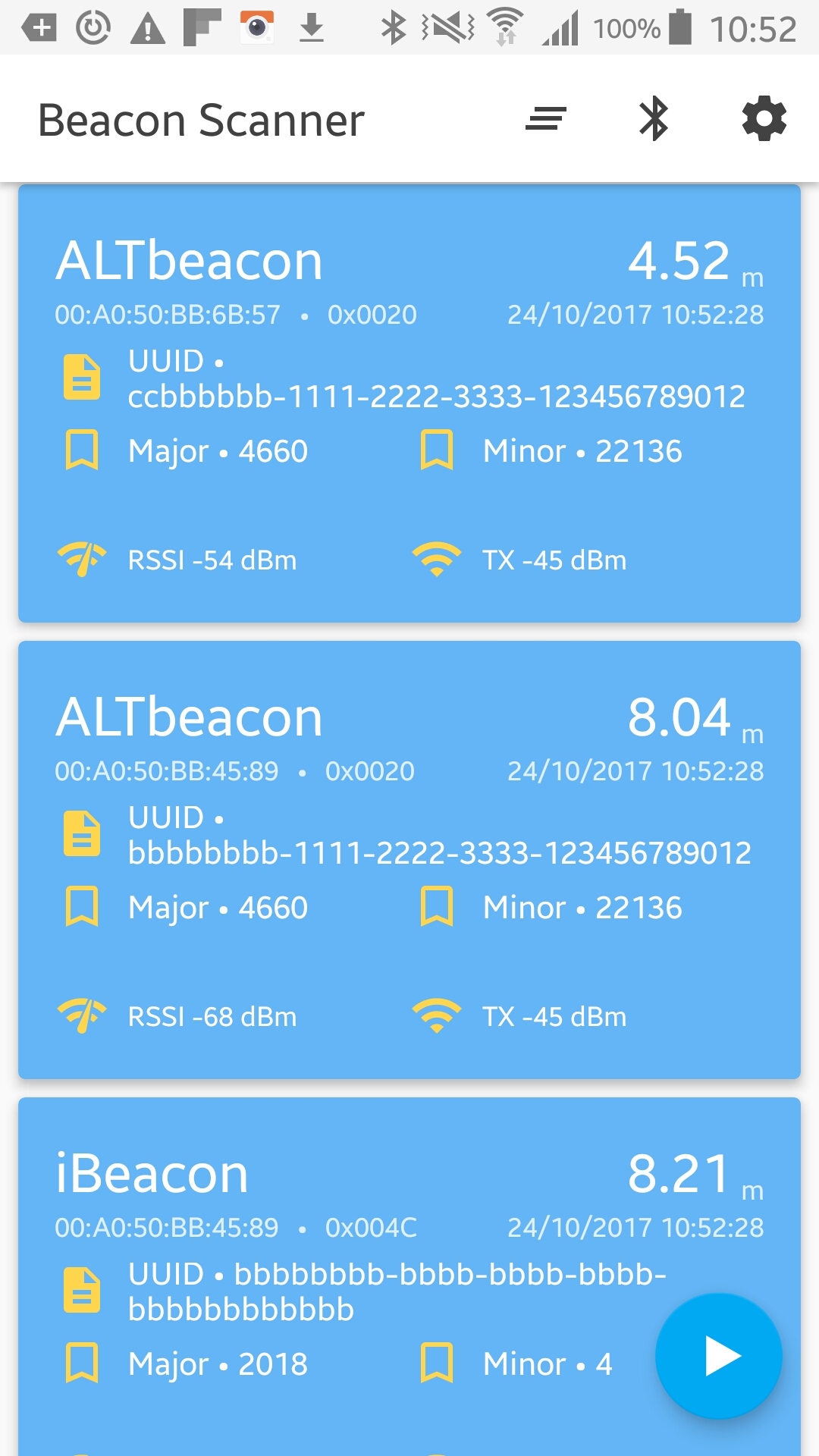This screenshot has width=819, height=1456.
Task: Tap the Minor bookmark icon showing 22136
Action: pos(437,450)
